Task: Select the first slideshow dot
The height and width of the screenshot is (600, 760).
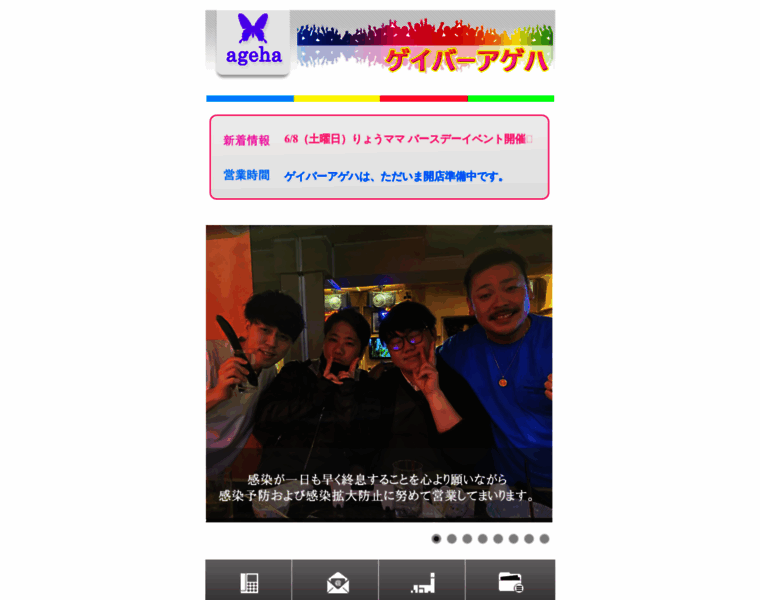Action: (x=436, y=538)
